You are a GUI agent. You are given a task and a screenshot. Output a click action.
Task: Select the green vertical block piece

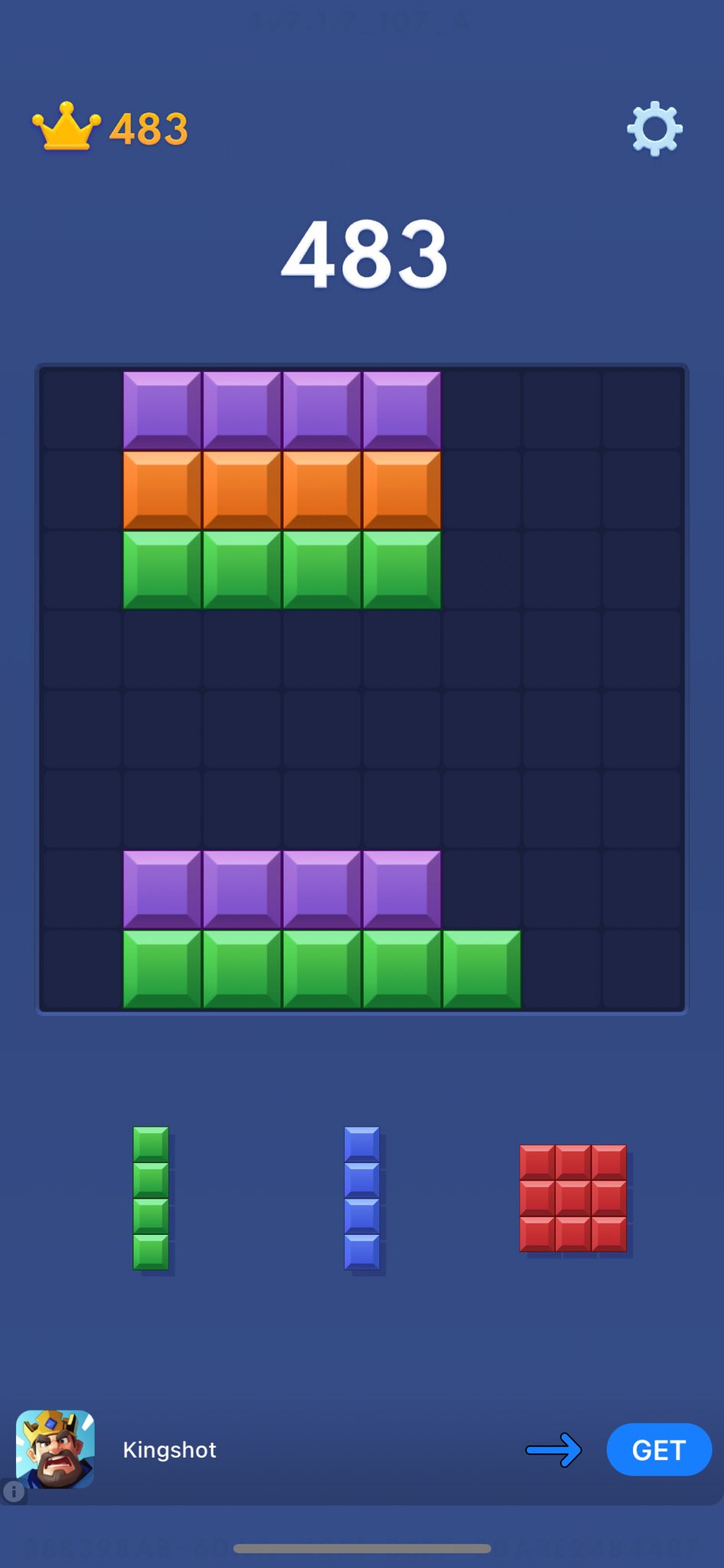(x=151, y=1198)
